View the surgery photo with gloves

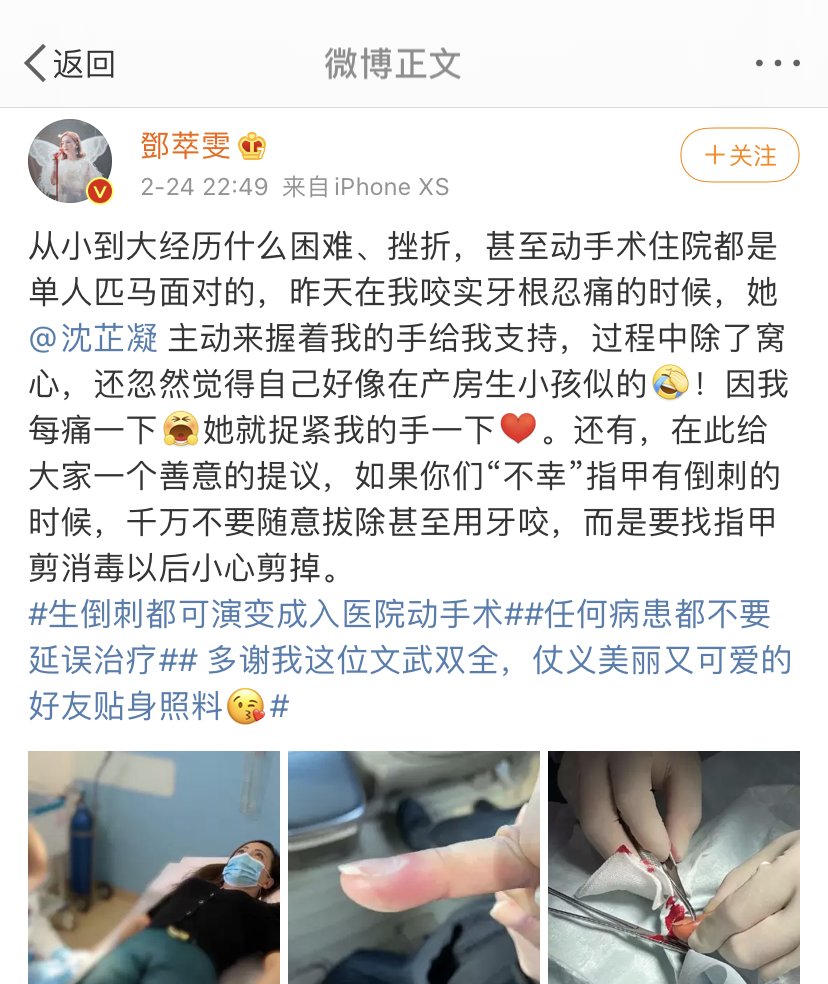pyautogui.click(x=674, y=867)
